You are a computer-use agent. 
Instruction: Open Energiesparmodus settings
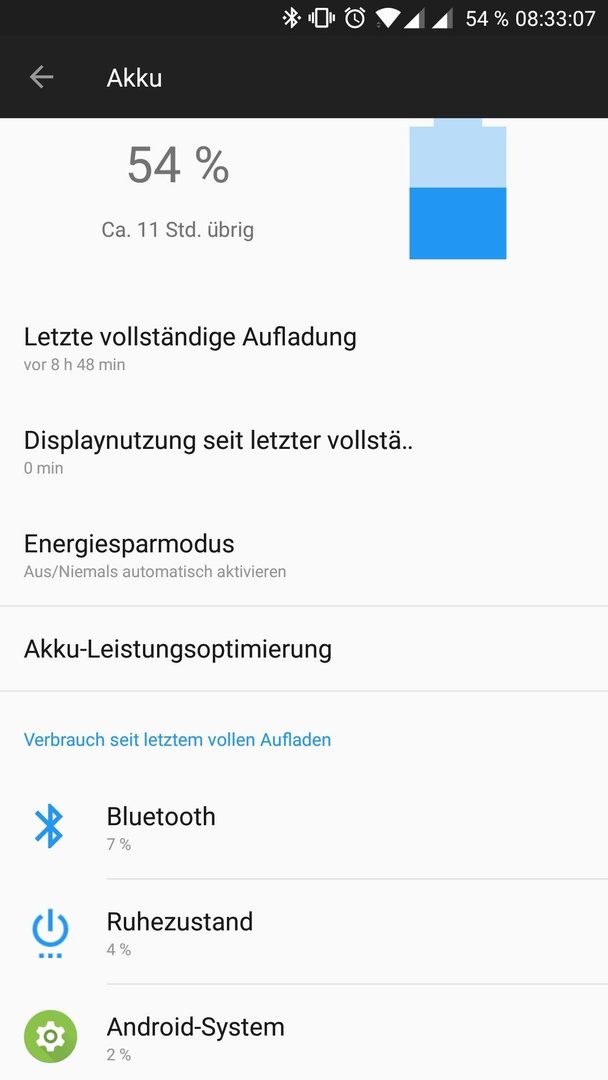click(x=304, y=556)
